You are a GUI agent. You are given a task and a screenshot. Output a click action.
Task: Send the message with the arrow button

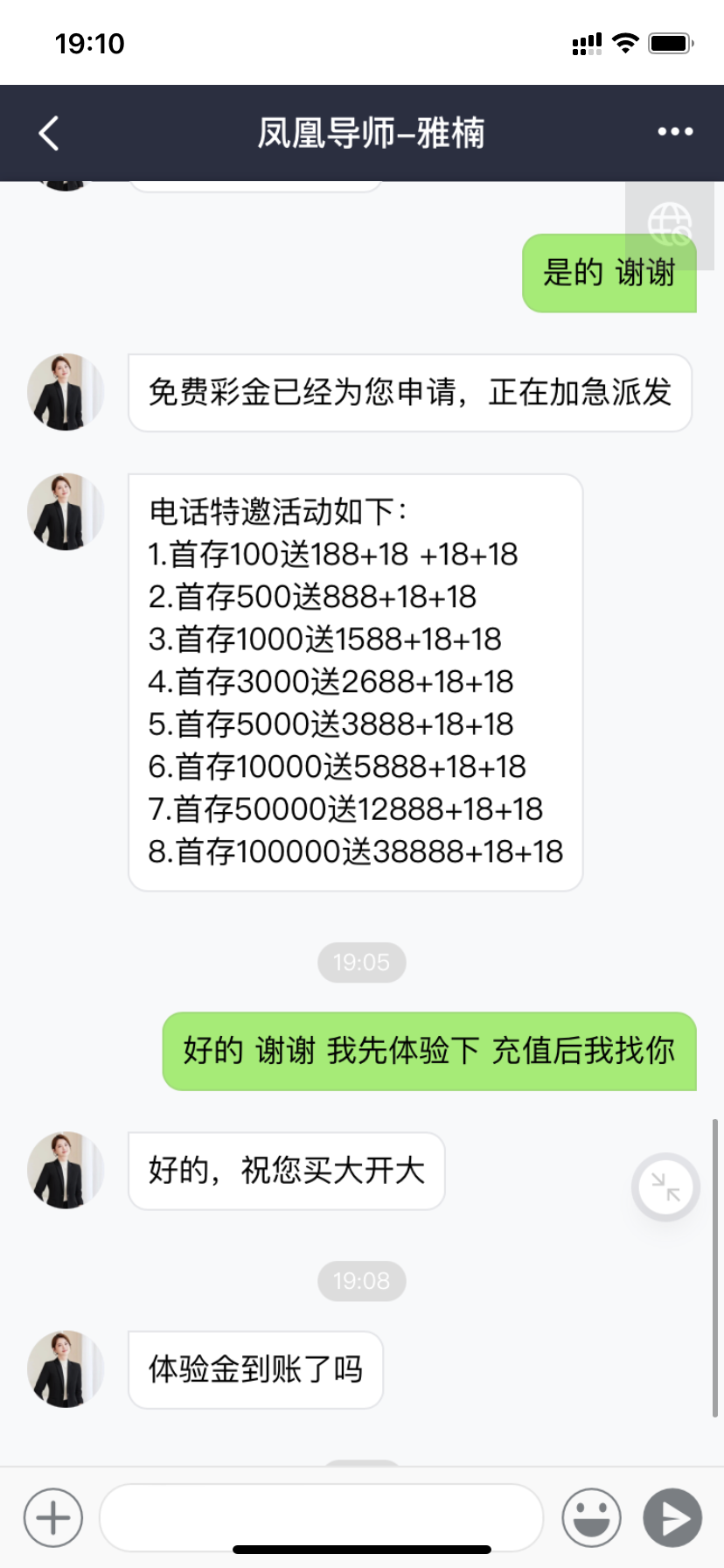tap(672, 1518)
